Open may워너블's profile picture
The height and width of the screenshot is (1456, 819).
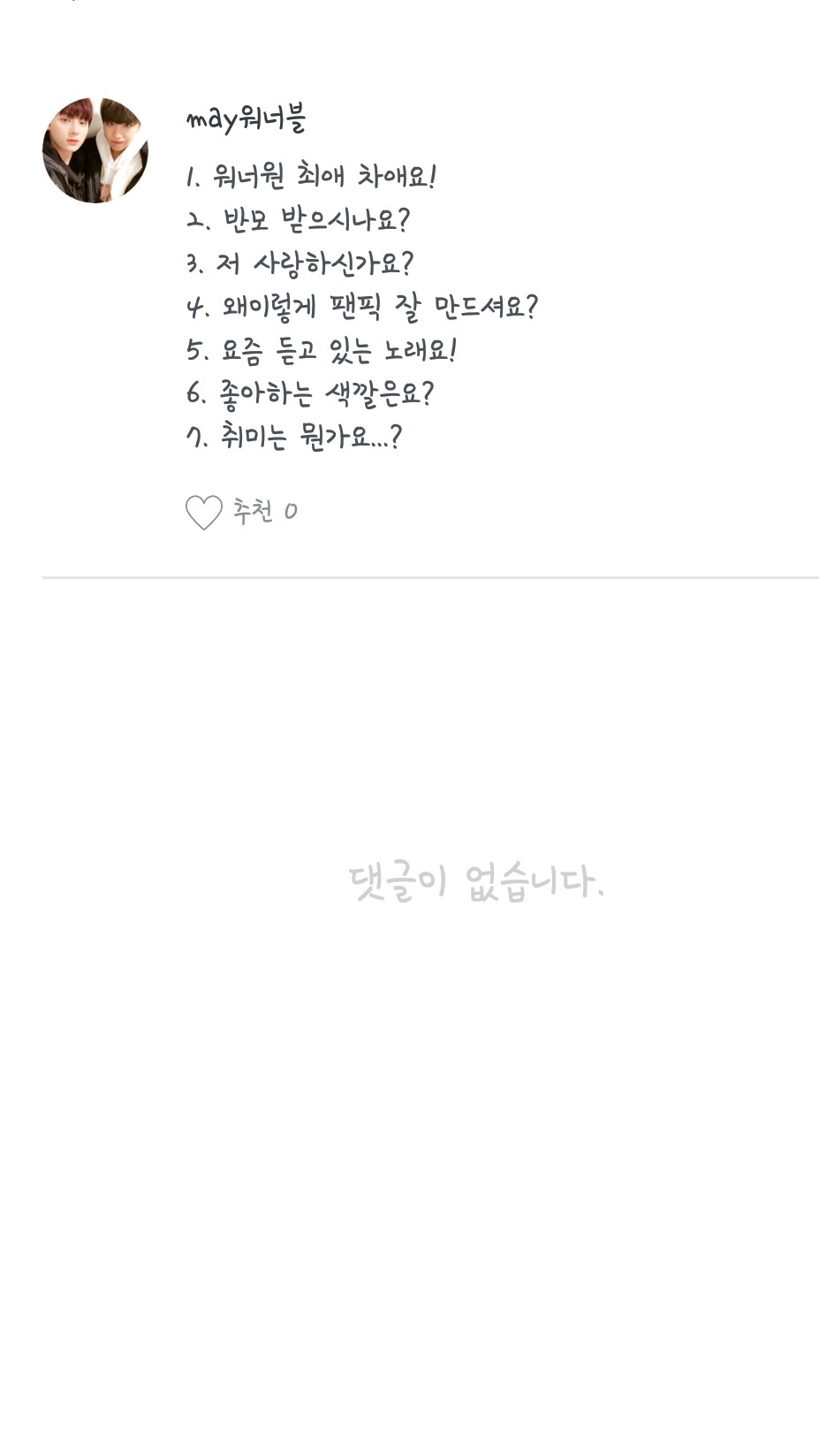tap(95, 150)
